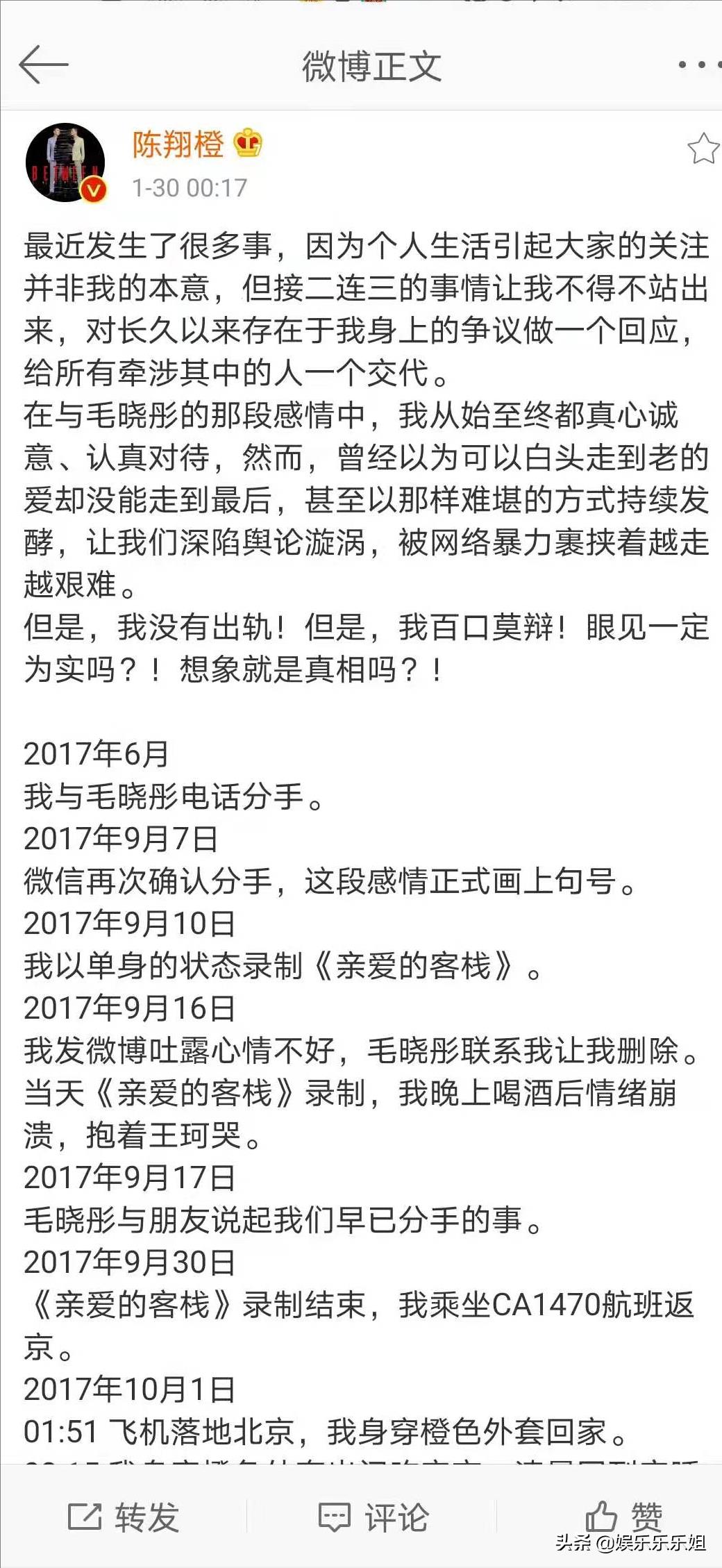
Task: Repost via the 转发 button
Action: pos(124,1517)
